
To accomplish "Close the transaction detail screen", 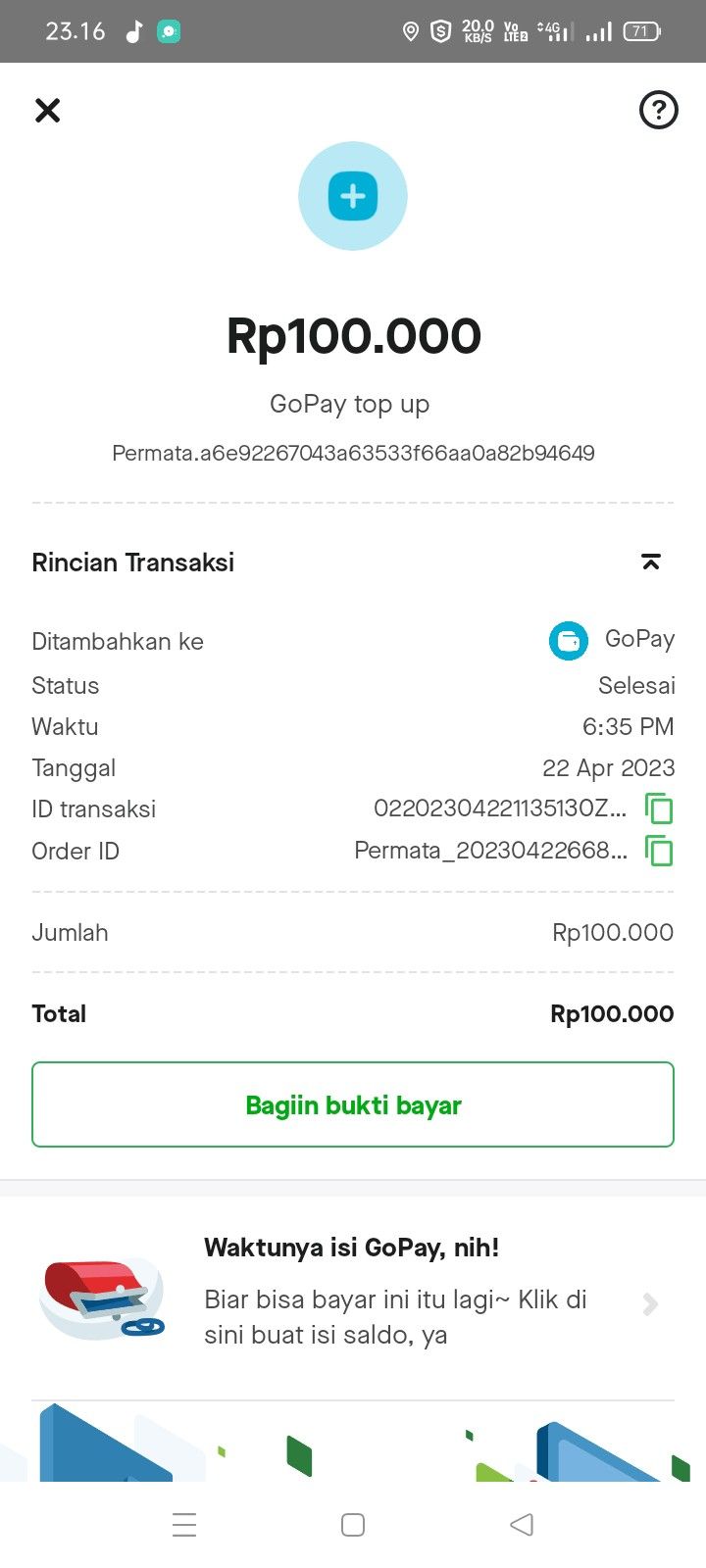I will pos(47,110).
